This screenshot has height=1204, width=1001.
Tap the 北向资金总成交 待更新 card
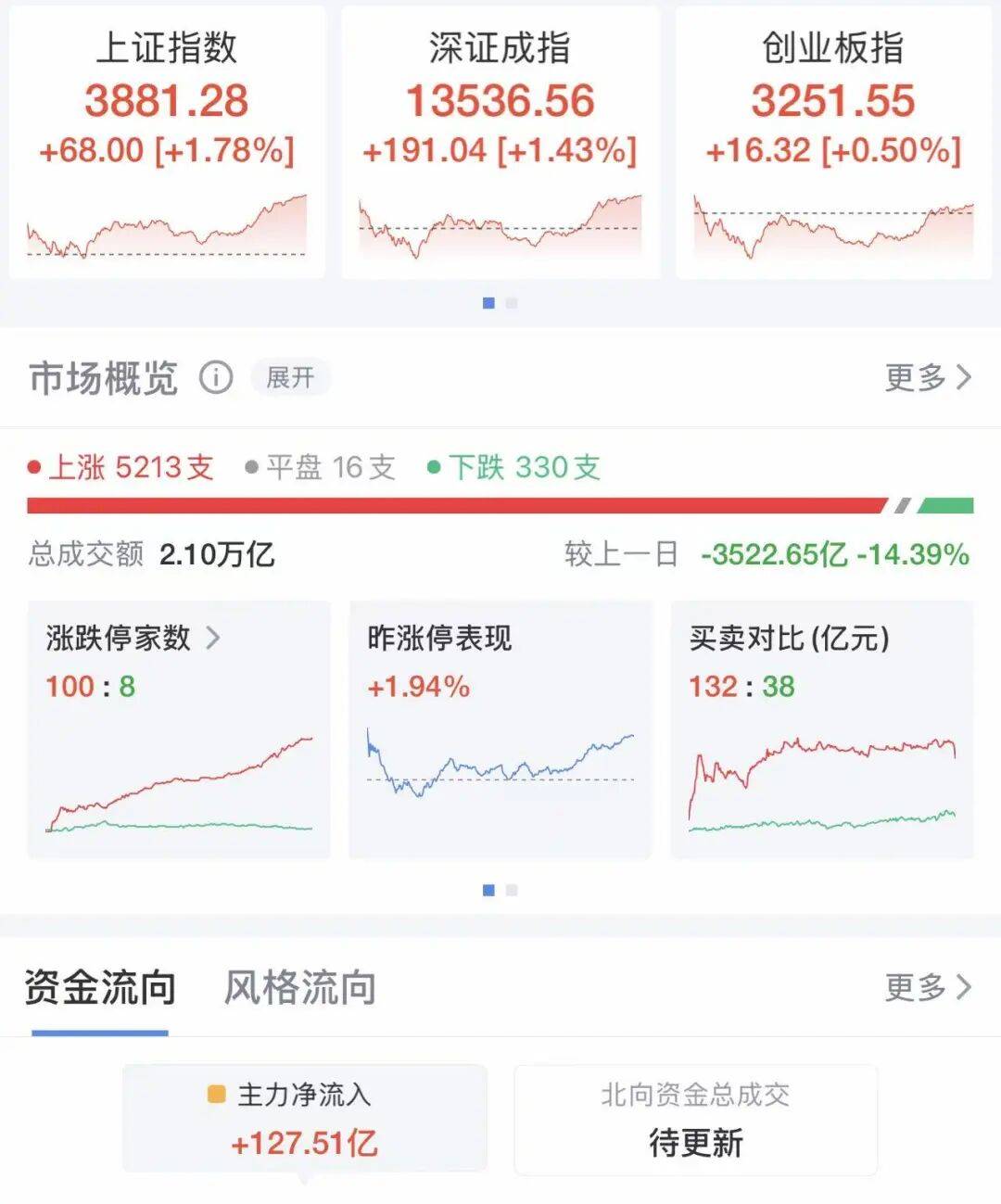(696, 1119)
